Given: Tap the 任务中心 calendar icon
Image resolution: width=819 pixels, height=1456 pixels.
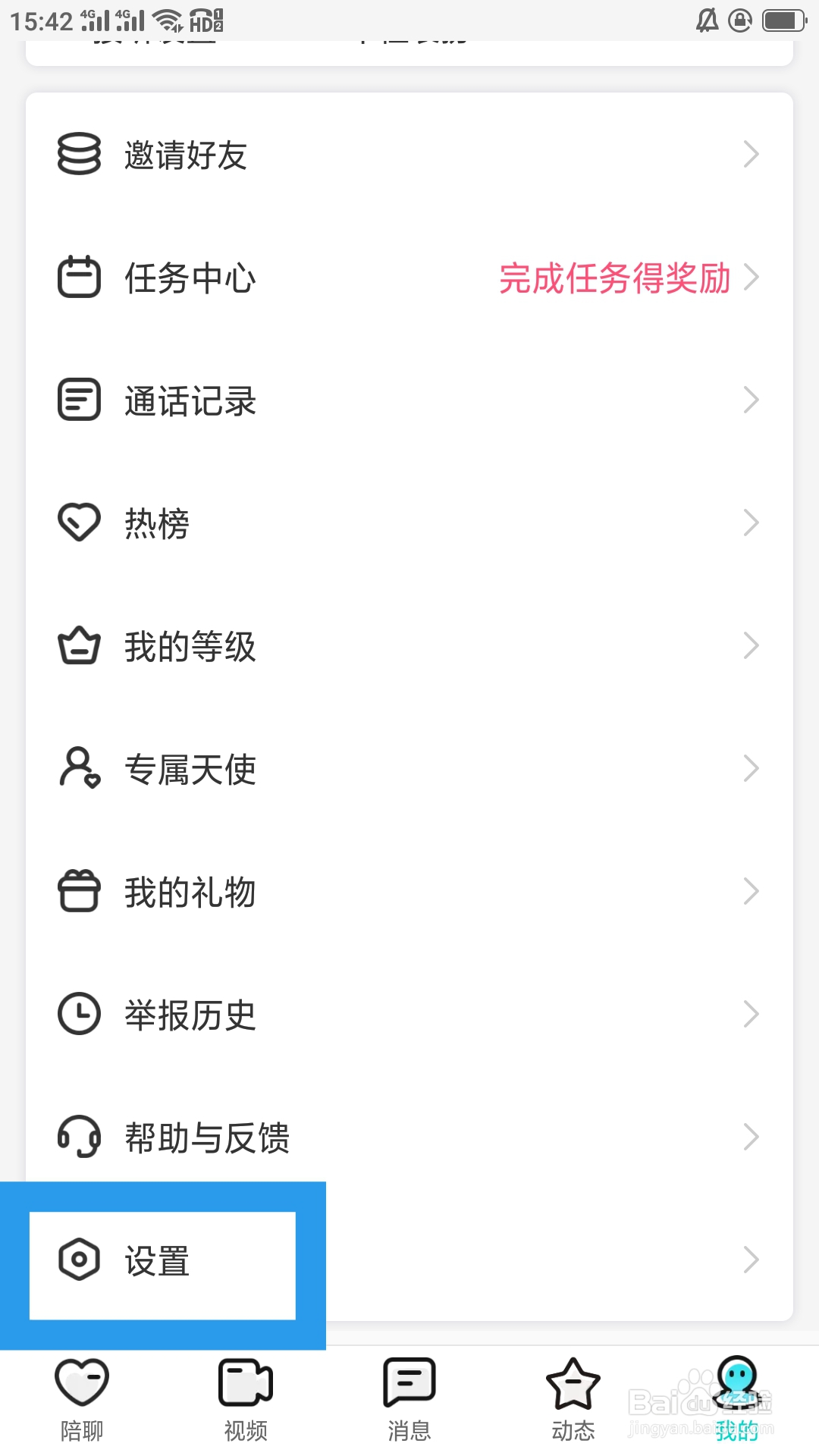Looking at the screenshot, I should 78,277.
